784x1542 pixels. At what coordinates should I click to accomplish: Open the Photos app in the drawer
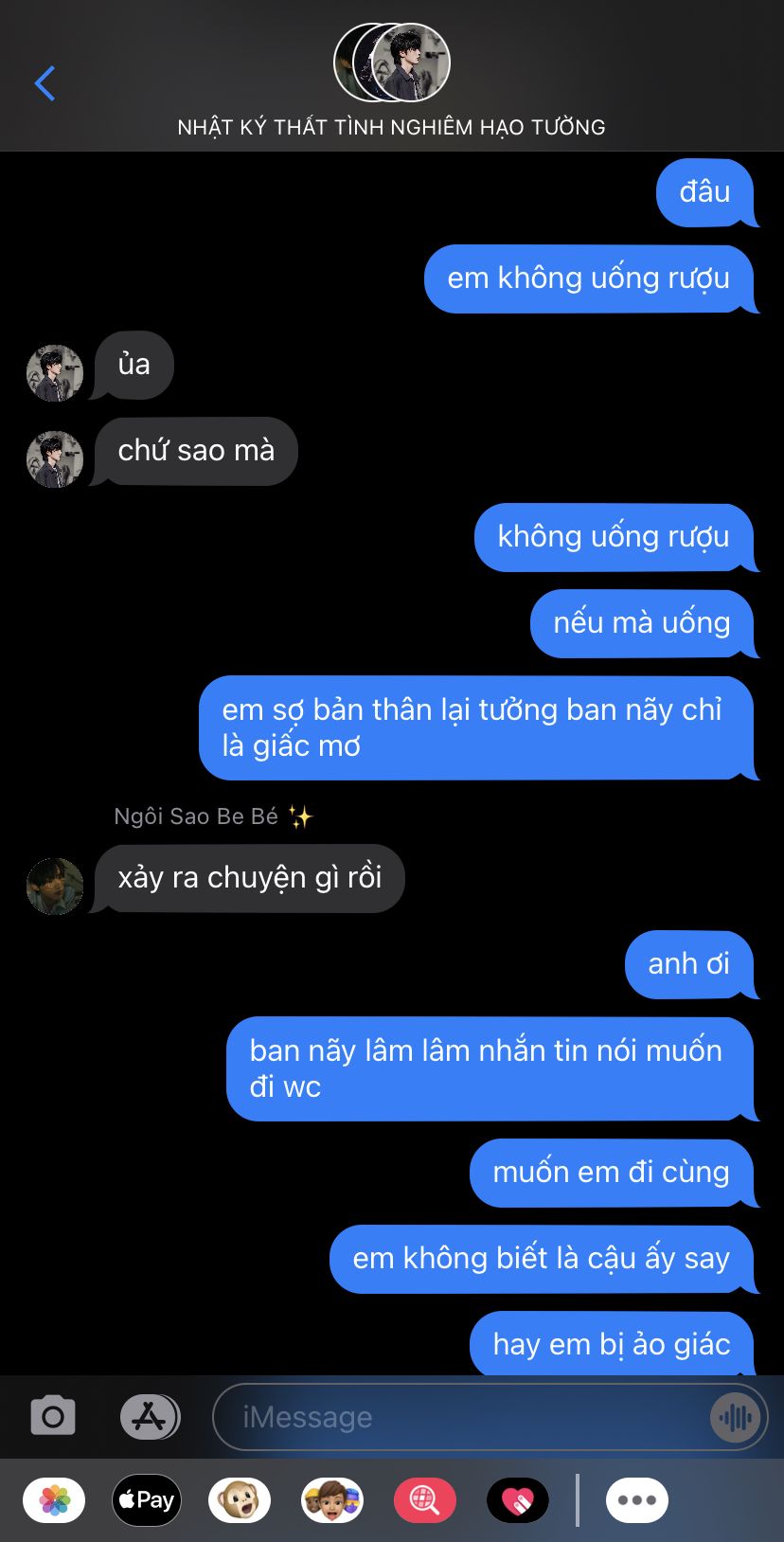pos(54,1500)
